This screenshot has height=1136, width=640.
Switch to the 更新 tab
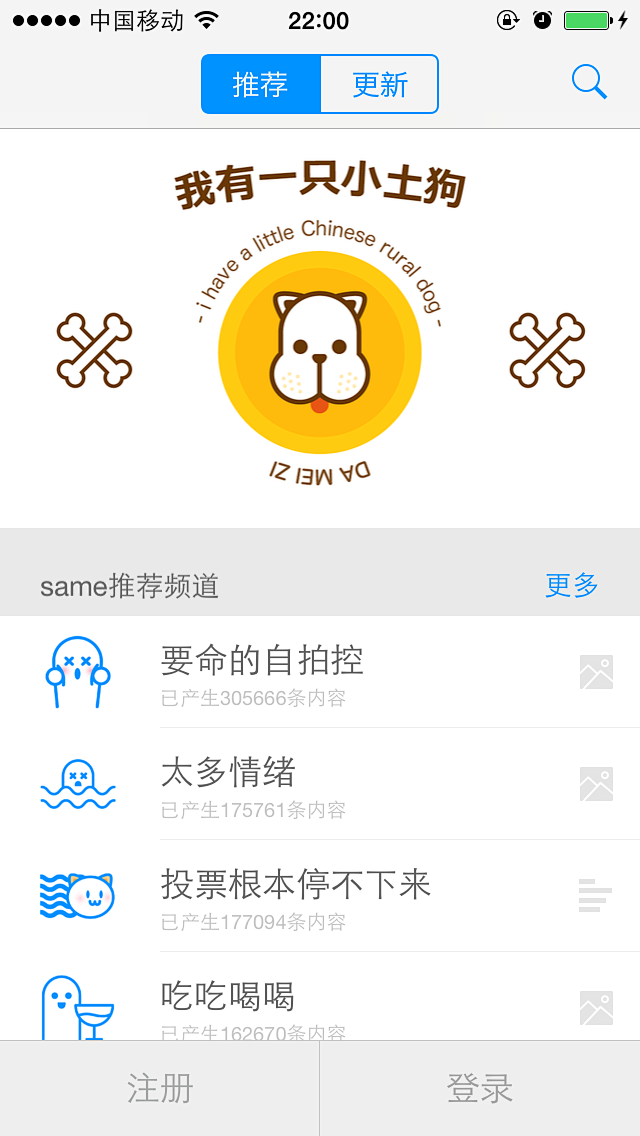pos(380,84)
